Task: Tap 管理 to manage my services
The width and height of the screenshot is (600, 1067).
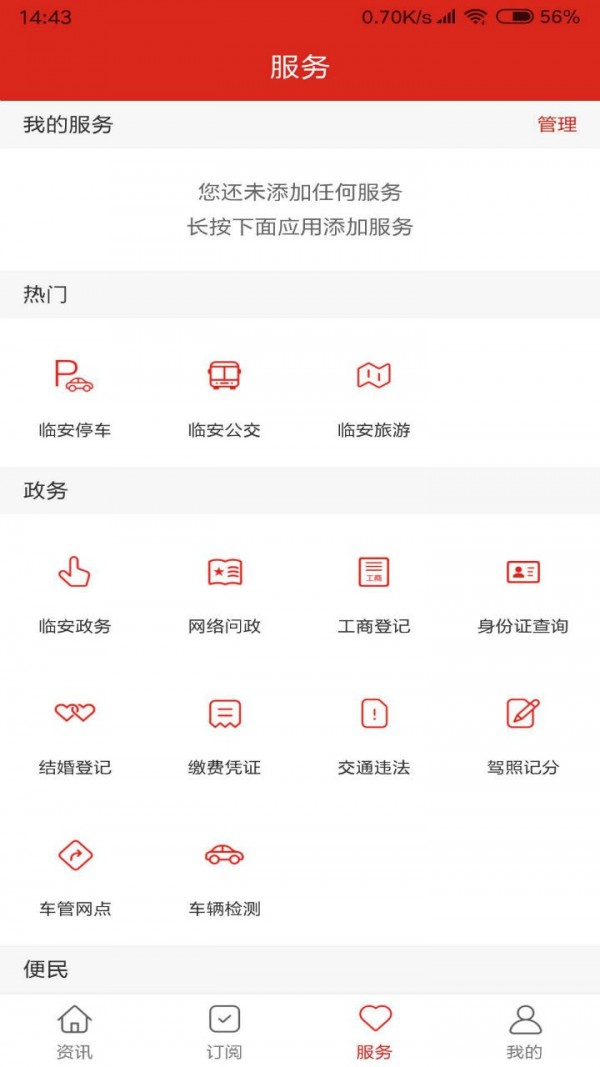Action: pos(557,125)
